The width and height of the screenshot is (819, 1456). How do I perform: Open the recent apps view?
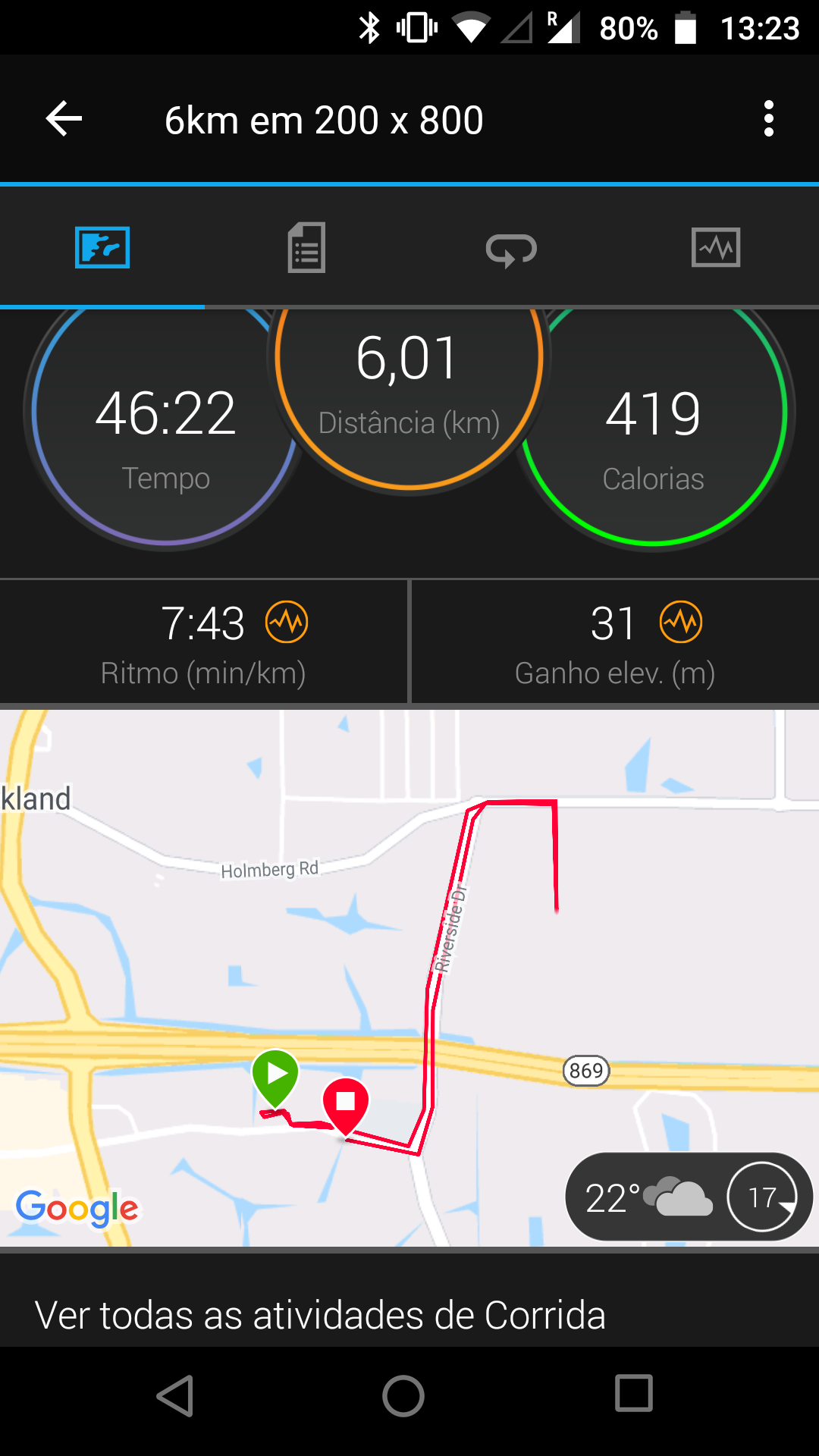click(x=633, y=1393)
